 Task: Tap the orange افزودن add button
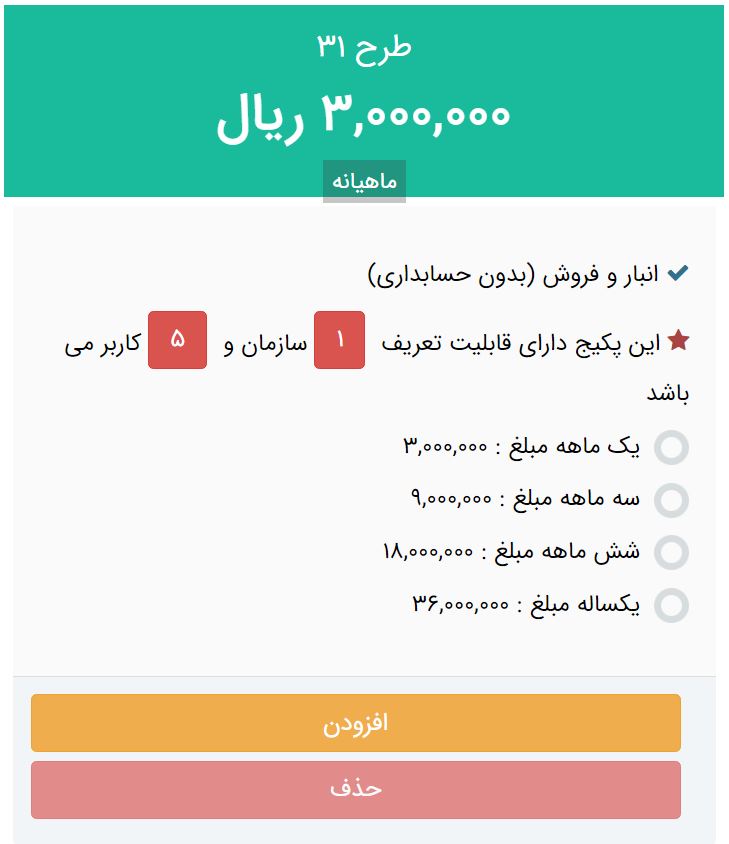356,723
